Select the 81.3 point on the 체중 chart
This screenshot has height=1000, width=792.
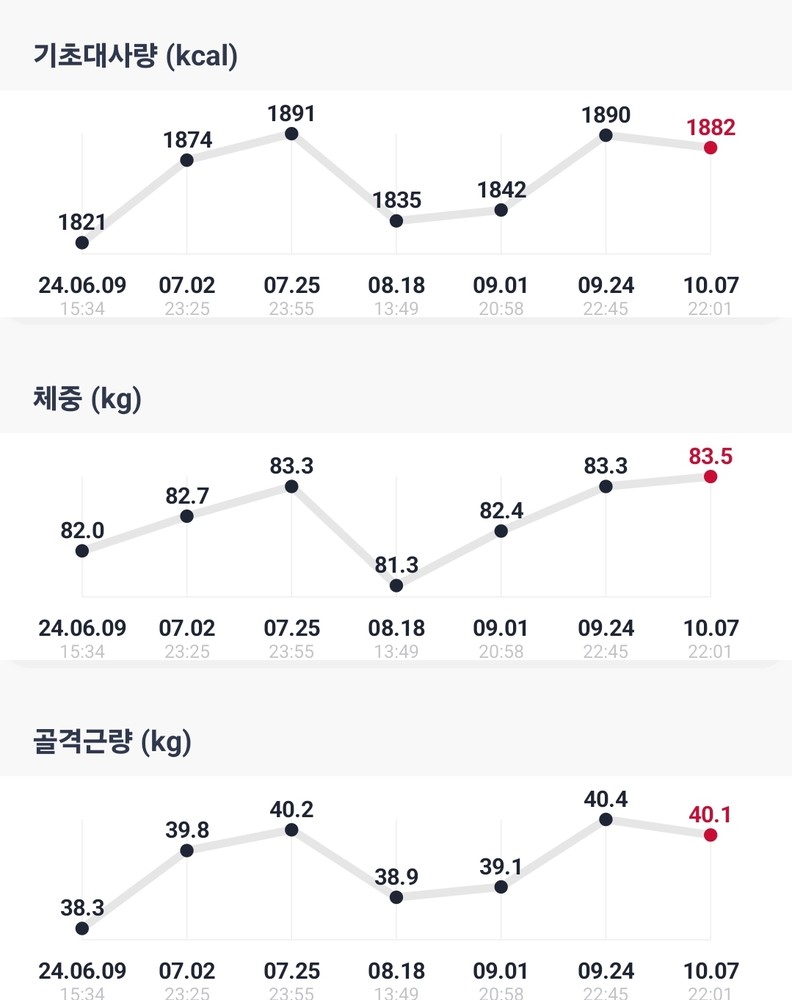tap(396, 585)
